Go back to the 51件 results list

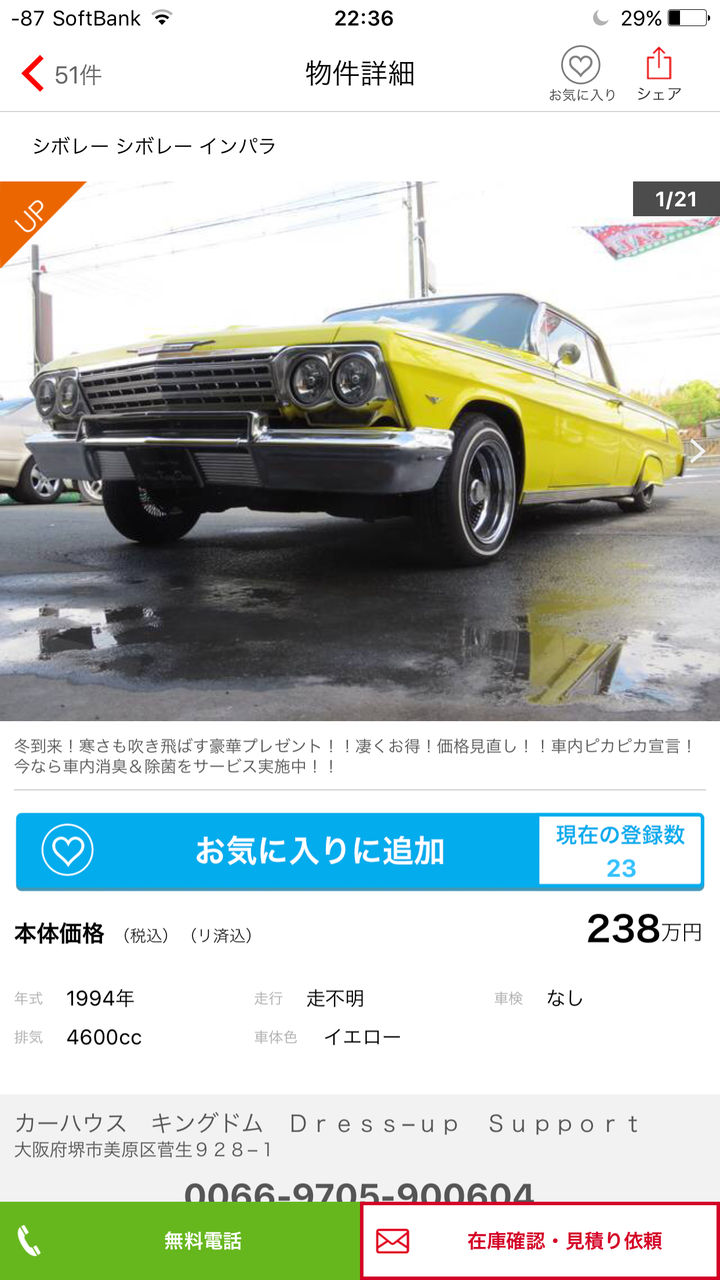point(58,74)
